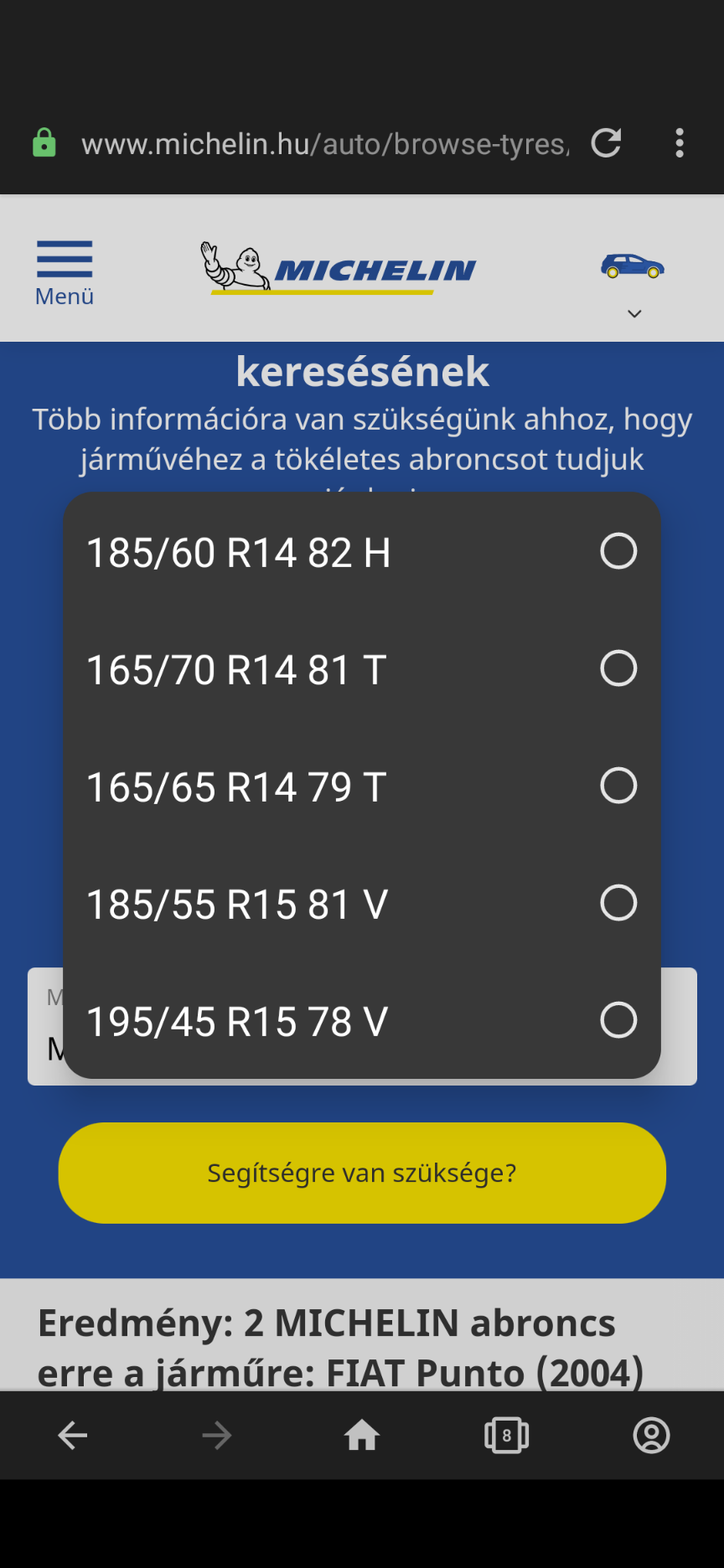724x1568 pixels.
Task: Select the 185/55 R15 81 V size
Action: tap(361, 904)
